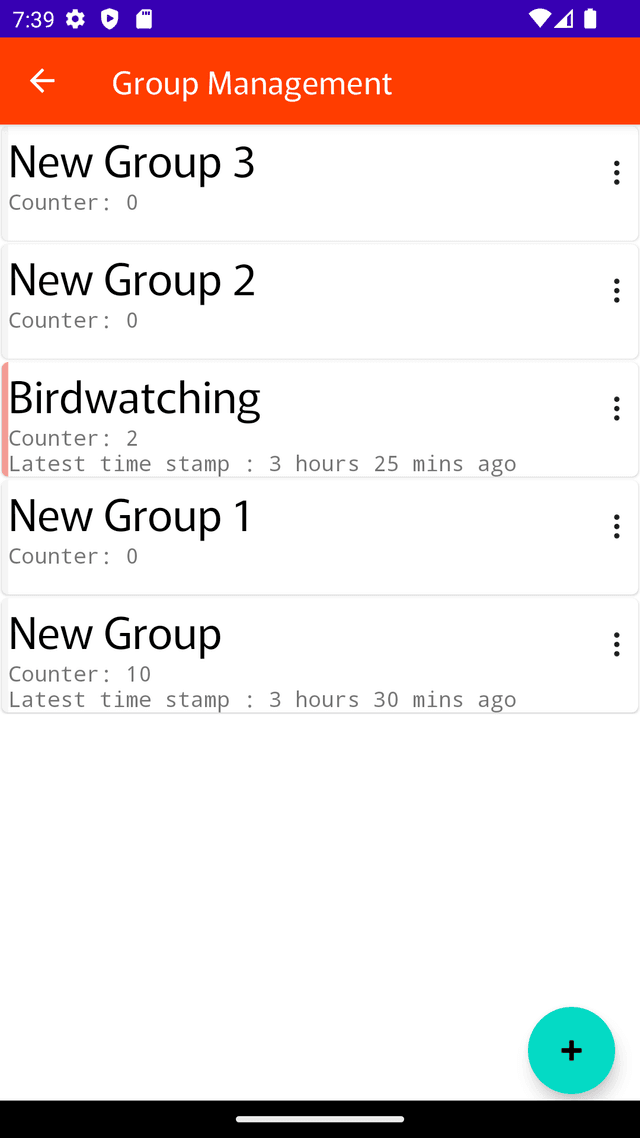Open the overflow menu for New Group 1

(616, 526)
